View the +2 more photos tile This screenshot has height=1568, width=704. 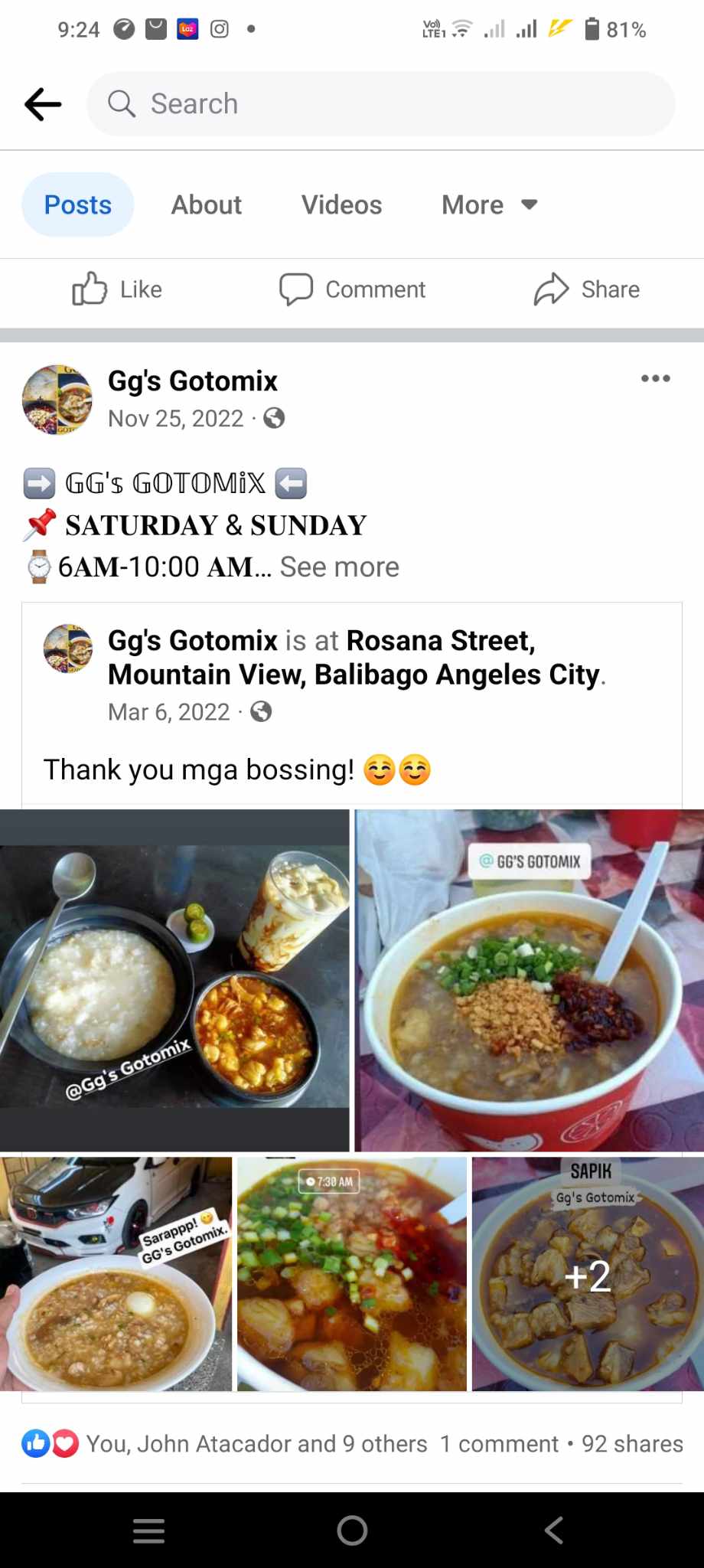click(588, 1274)
